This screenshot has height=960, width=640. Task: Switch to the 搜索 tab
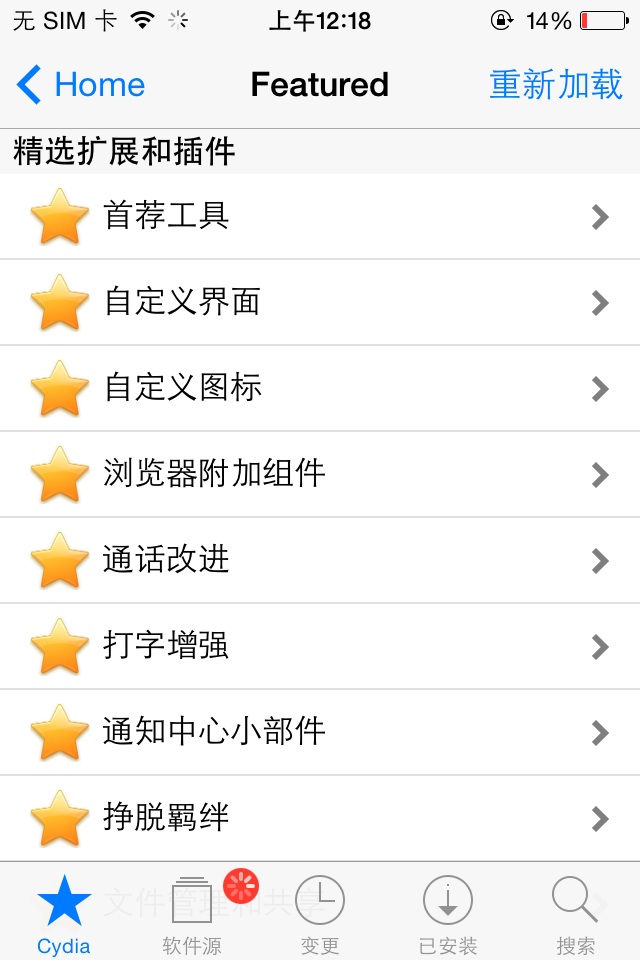[576, 912]
